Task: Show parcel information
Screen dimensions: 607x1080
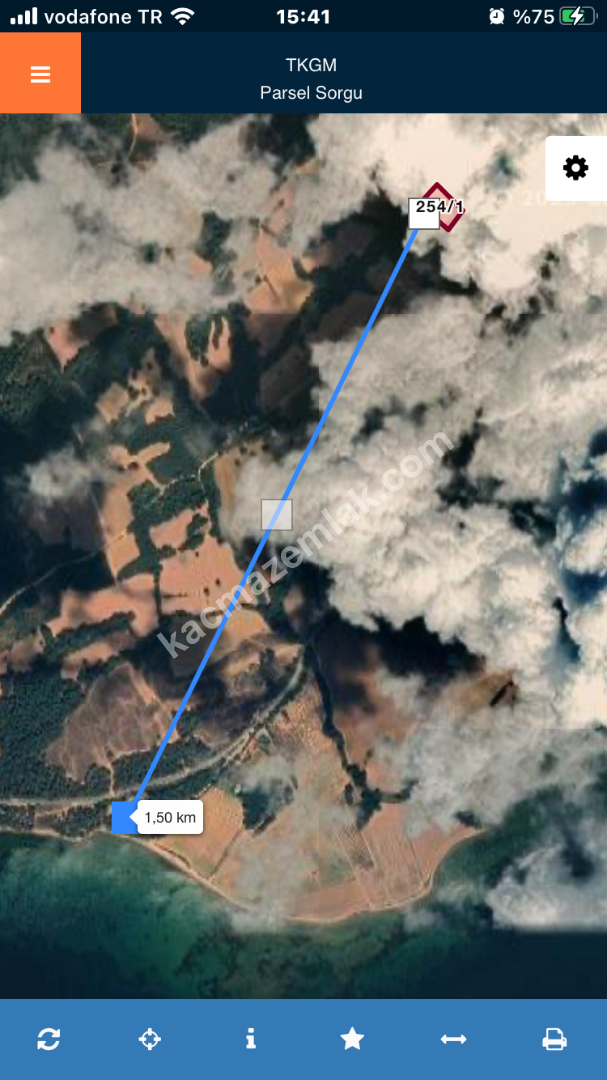Action: coord(250,1039)
